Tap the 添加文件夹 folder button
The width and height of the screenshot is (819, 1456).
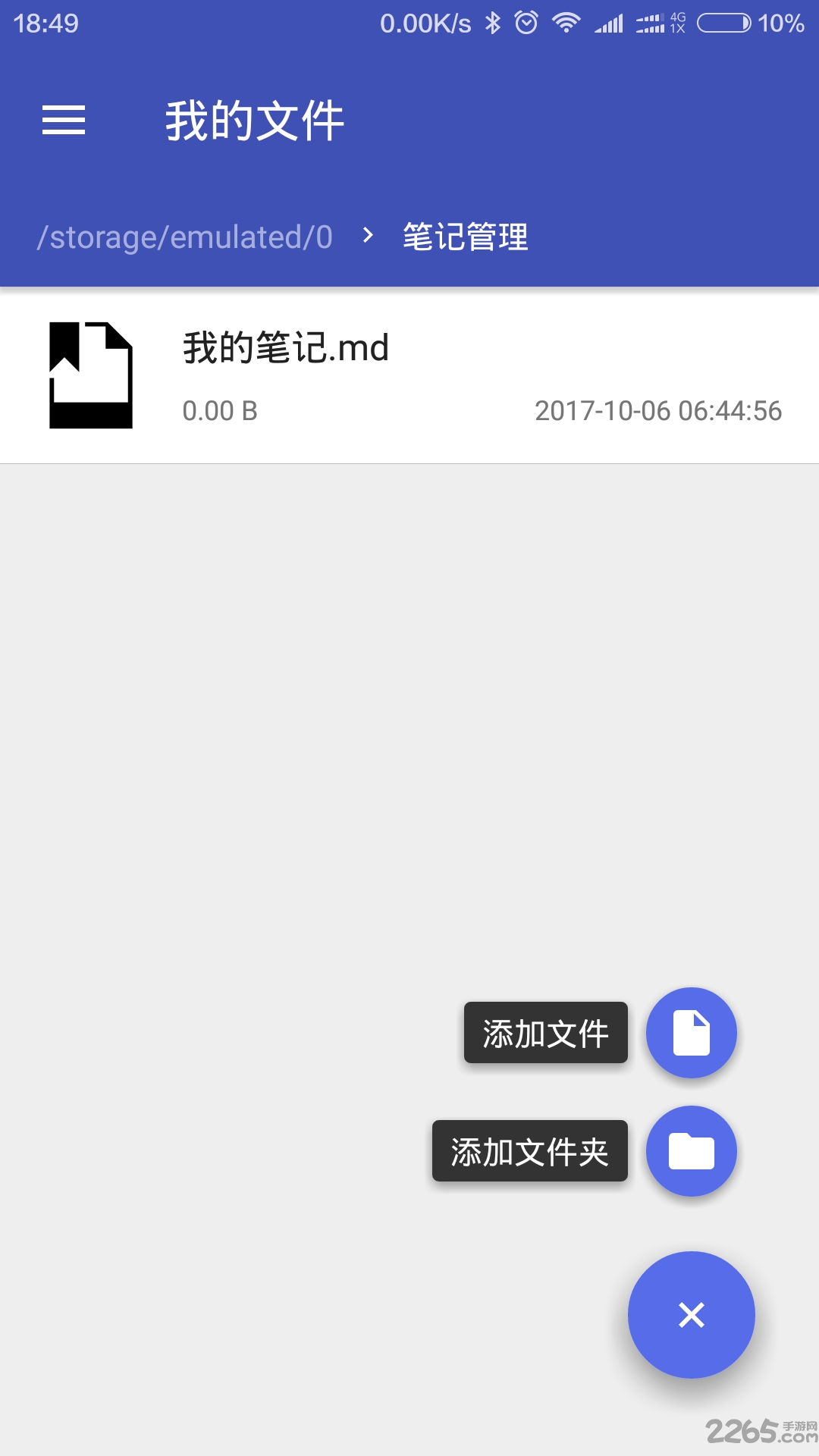(691, 1151)
